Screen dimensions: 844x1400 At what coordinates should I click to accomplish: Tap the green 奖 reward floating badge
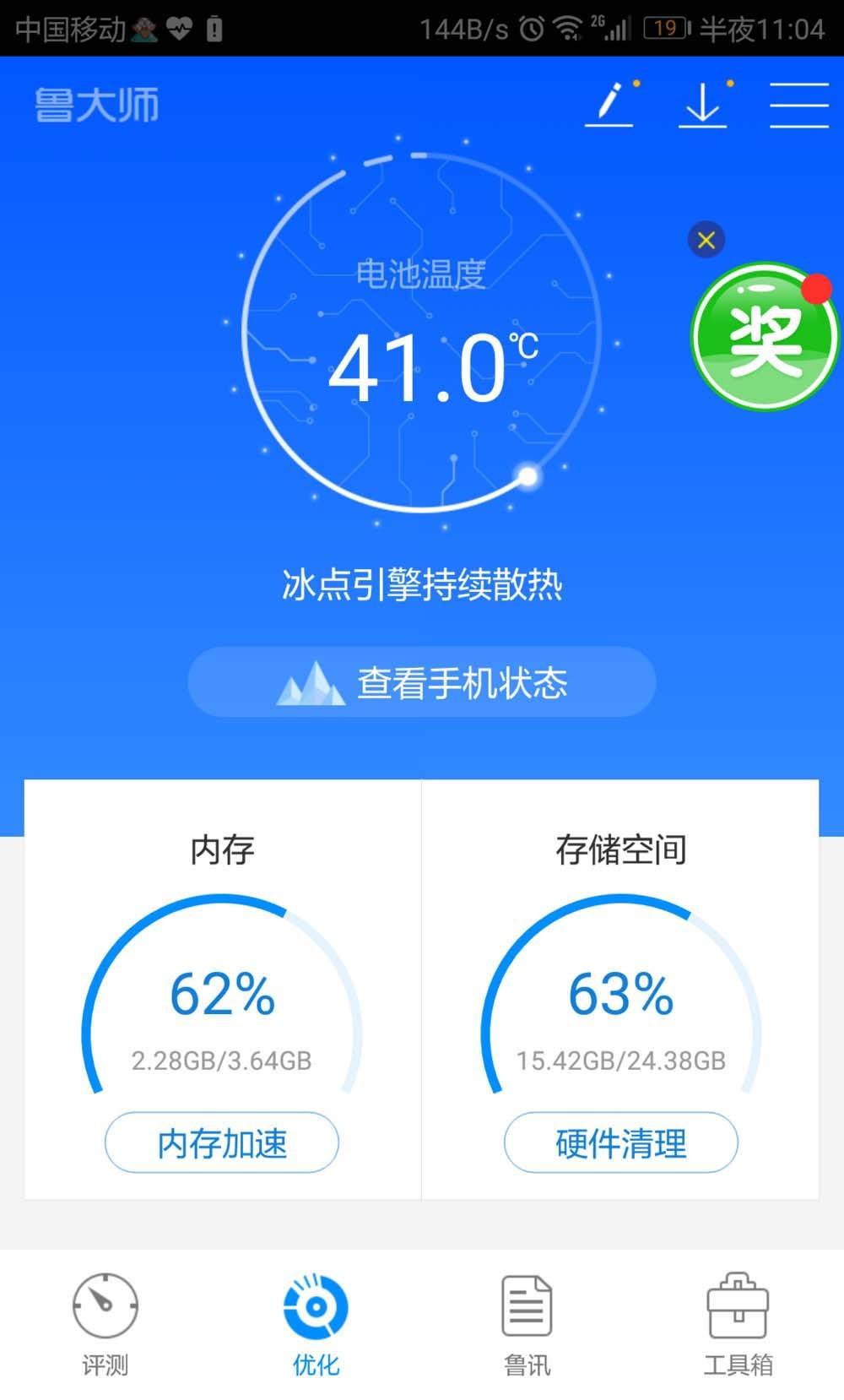(766, 338)
